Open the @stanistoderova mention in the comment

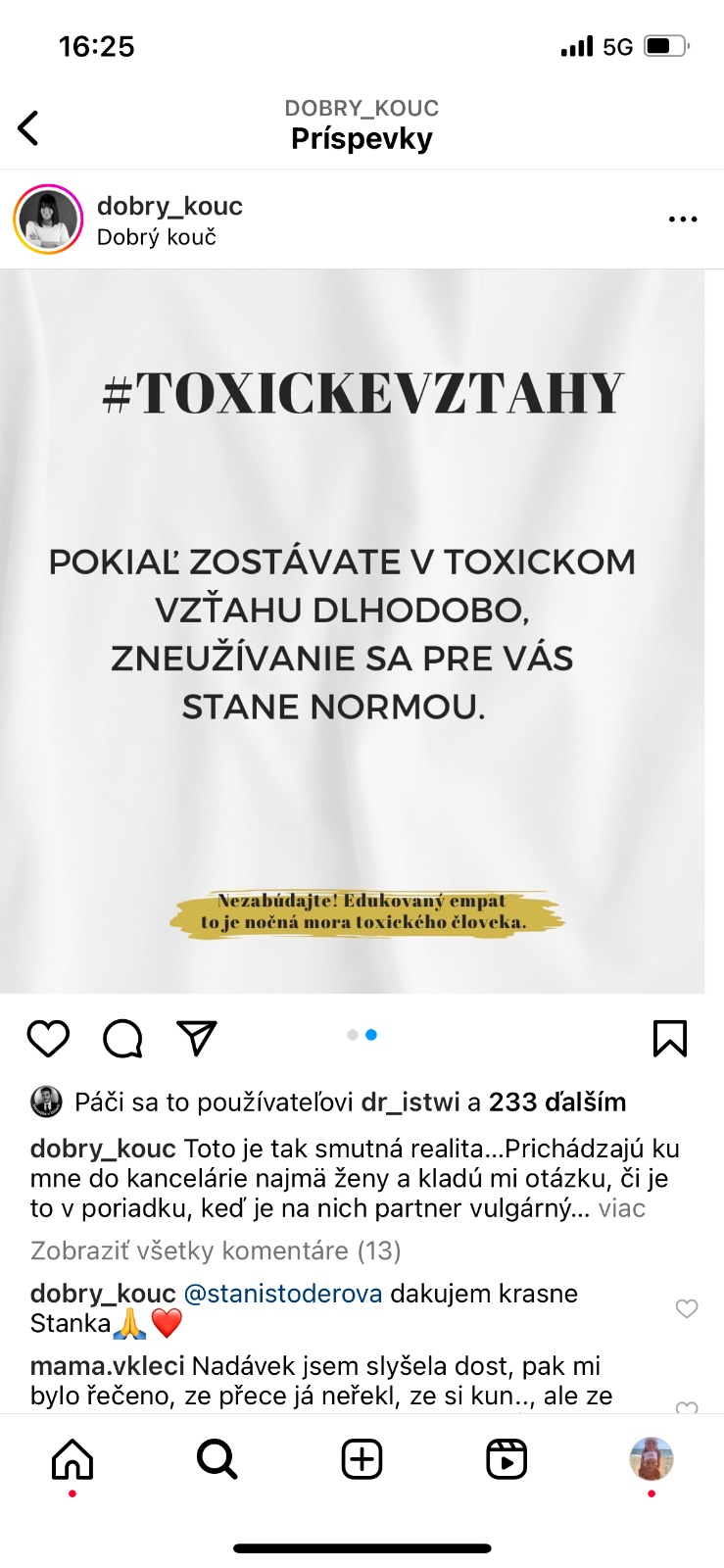coord(283,1294)
